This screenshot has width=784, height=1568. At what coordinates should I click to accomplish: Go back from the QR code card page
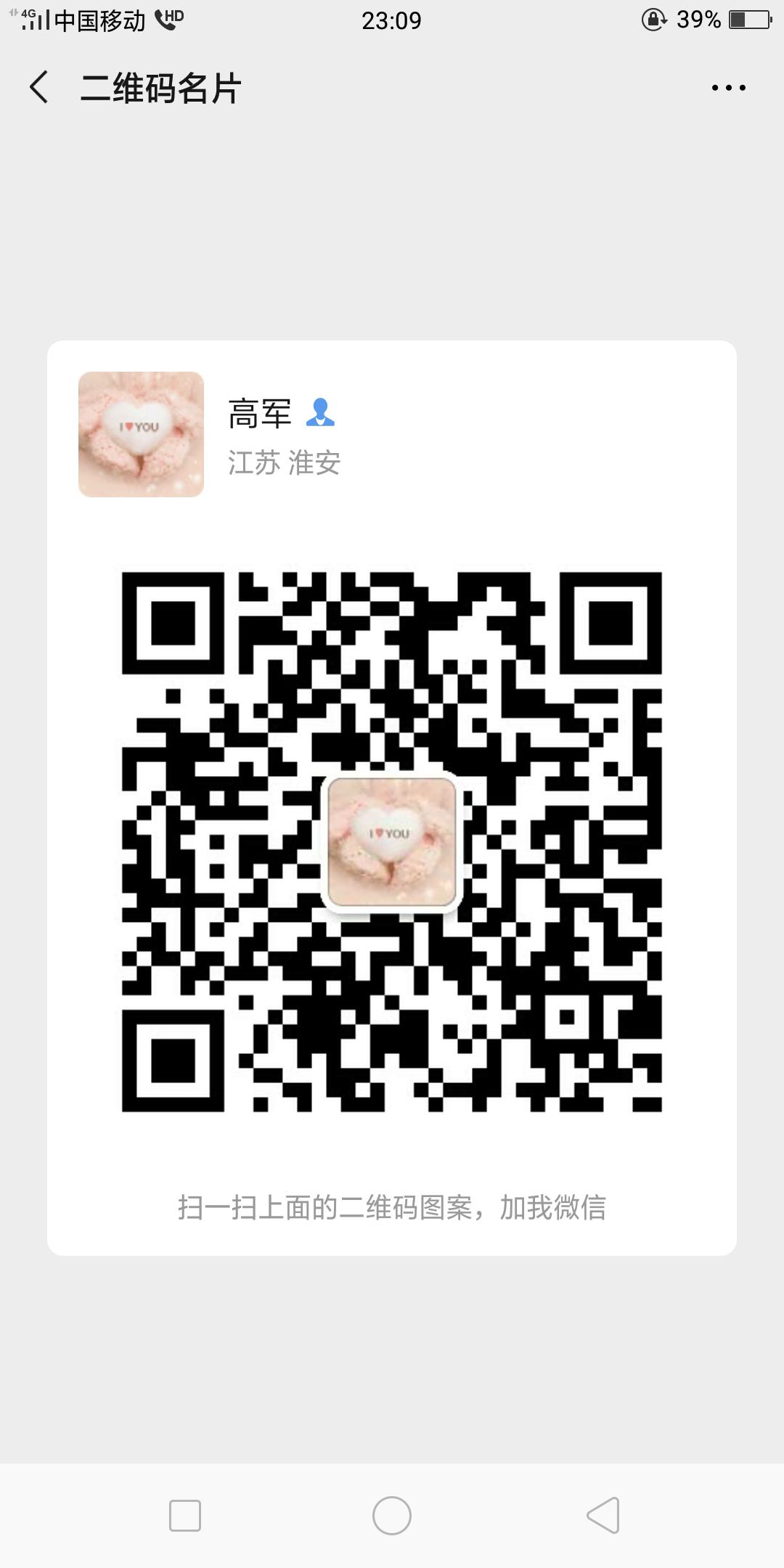click(39, 88)
